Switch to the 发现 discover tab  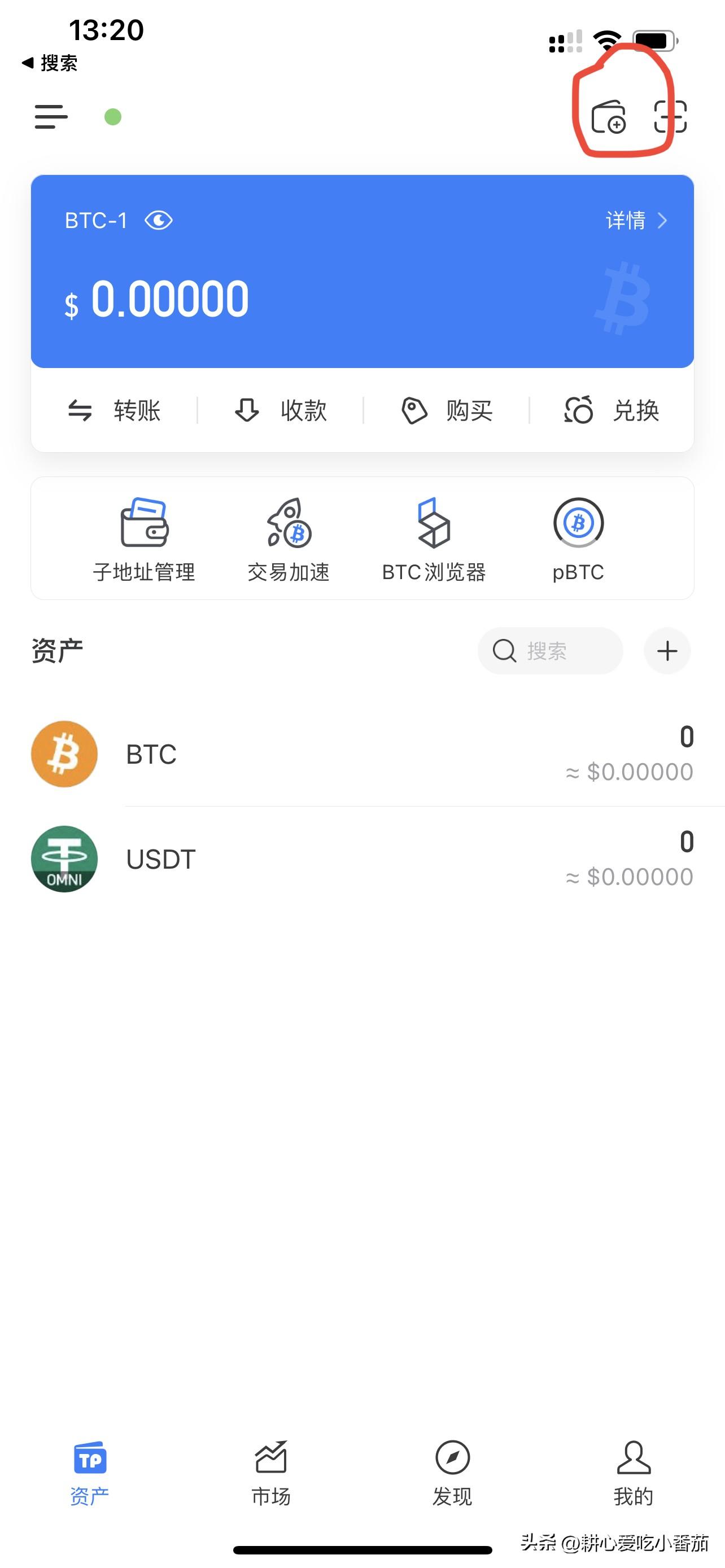point(452,1473)
